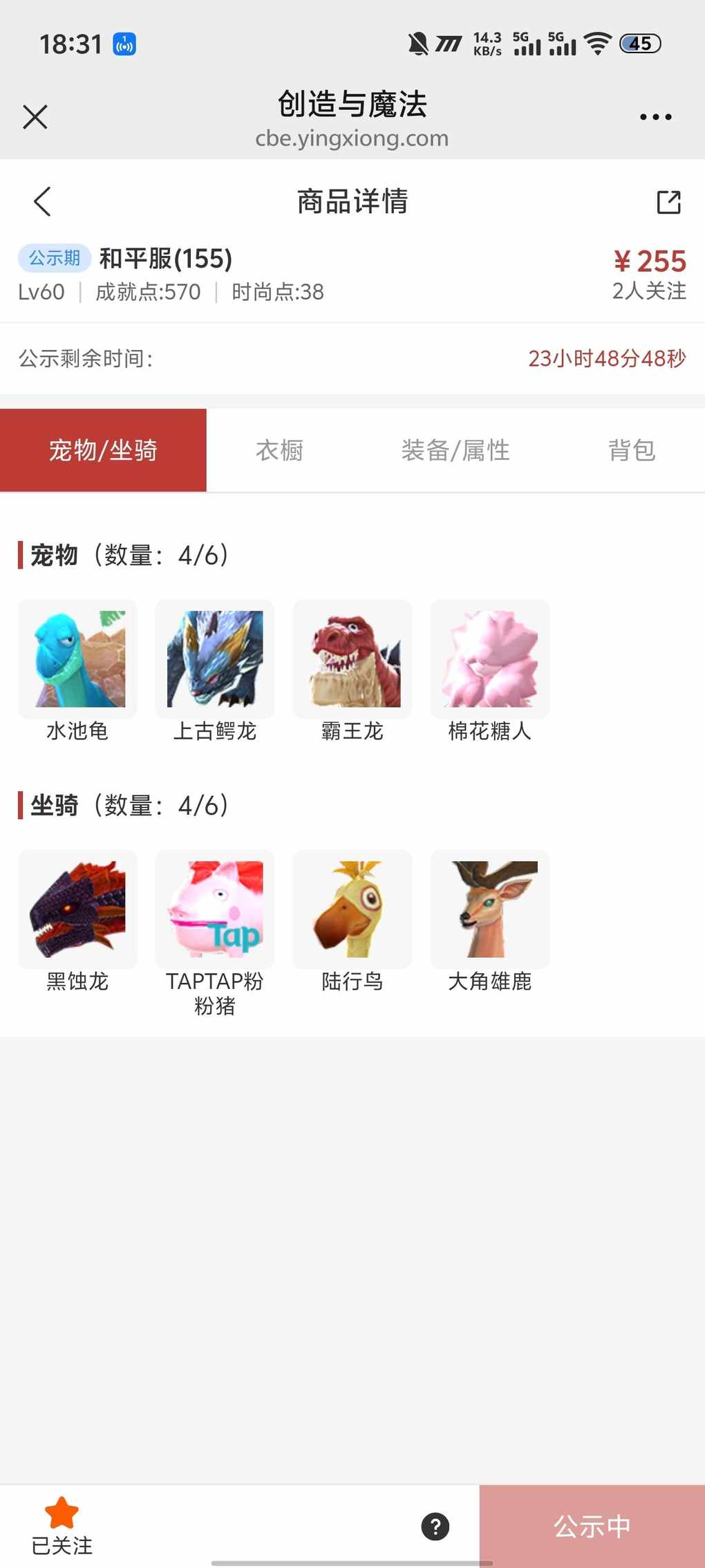Viewport: 705px width, 1568px height.
Task: Switch to the 装备/属性 tab
Action: coord(455,450)
